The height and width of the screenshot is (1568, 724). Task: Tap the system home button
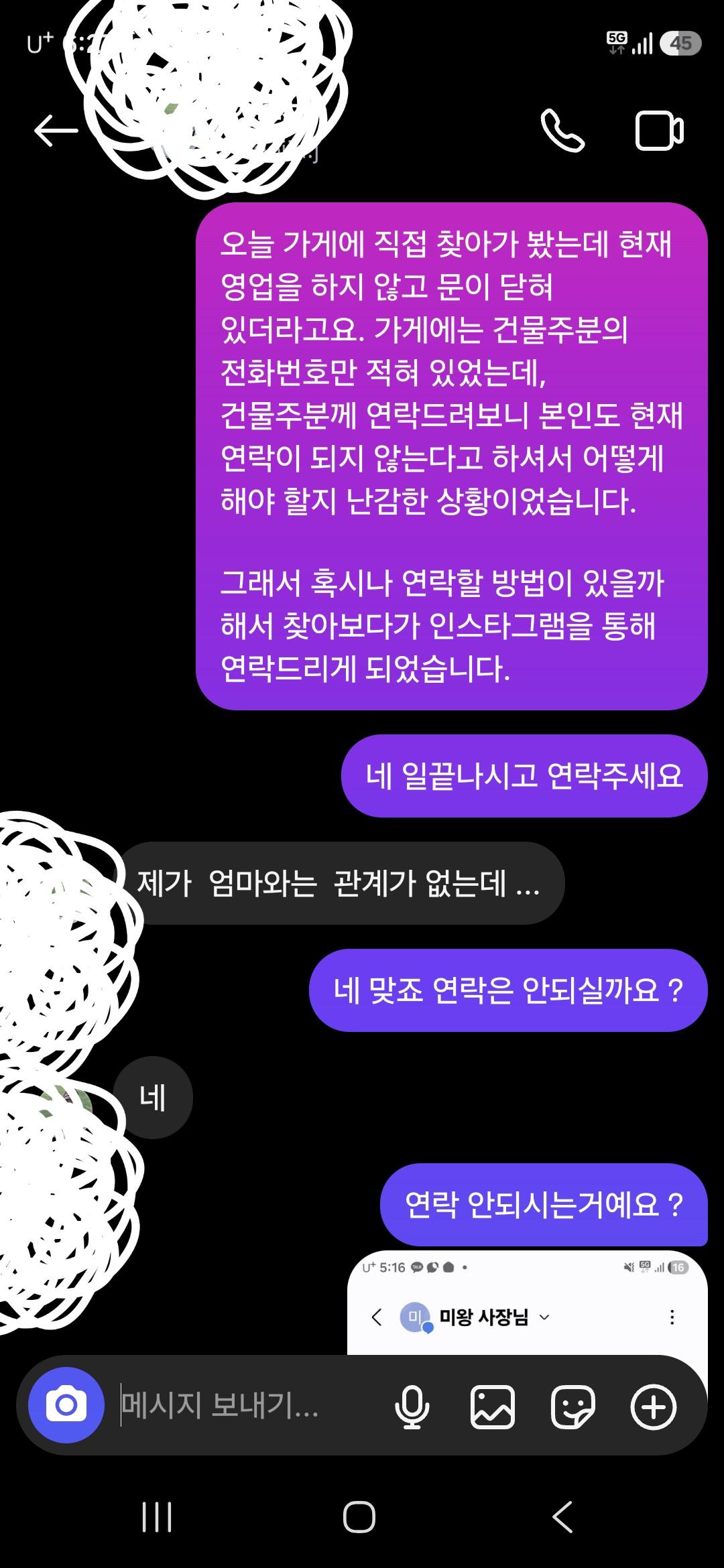pyautogui.click(x=359, y=1517)
